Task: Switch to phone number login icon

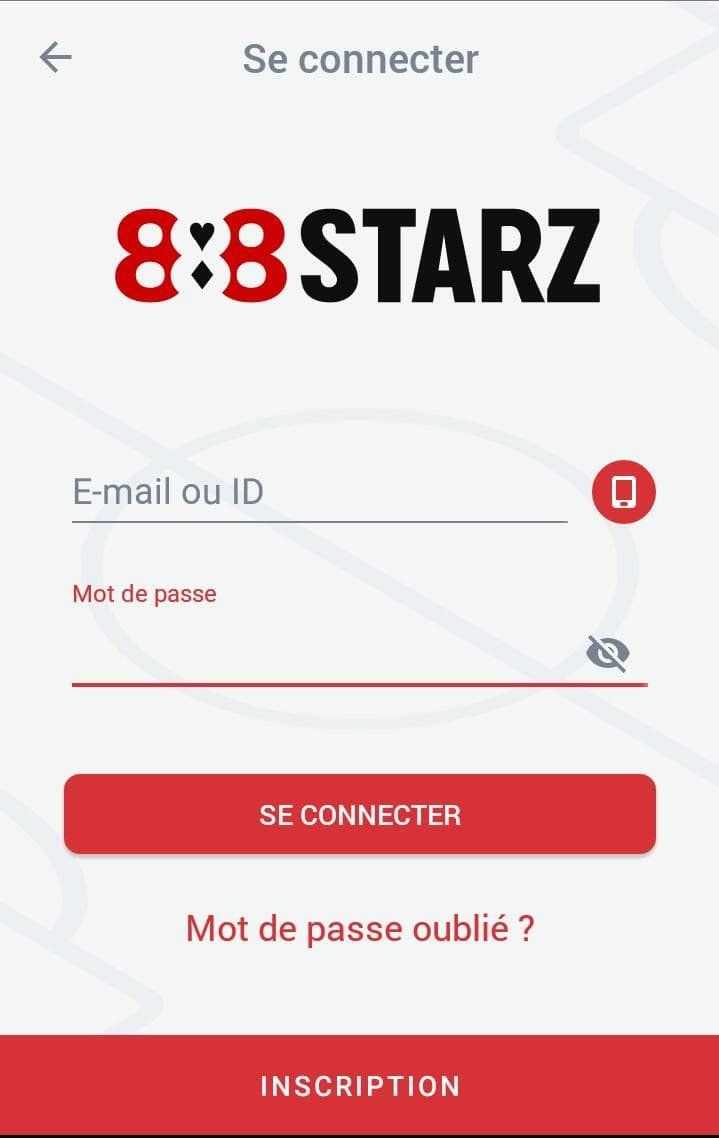Action: (x=623, y=492)
